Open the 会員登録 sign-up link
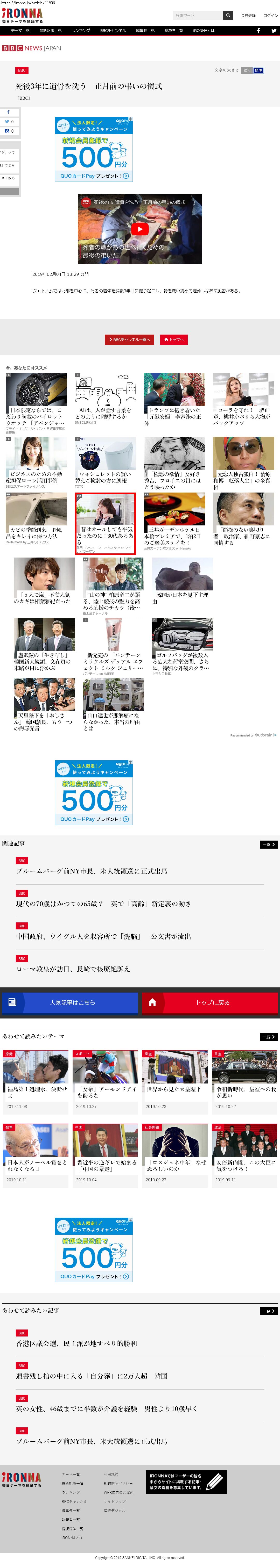 (248, 15)
